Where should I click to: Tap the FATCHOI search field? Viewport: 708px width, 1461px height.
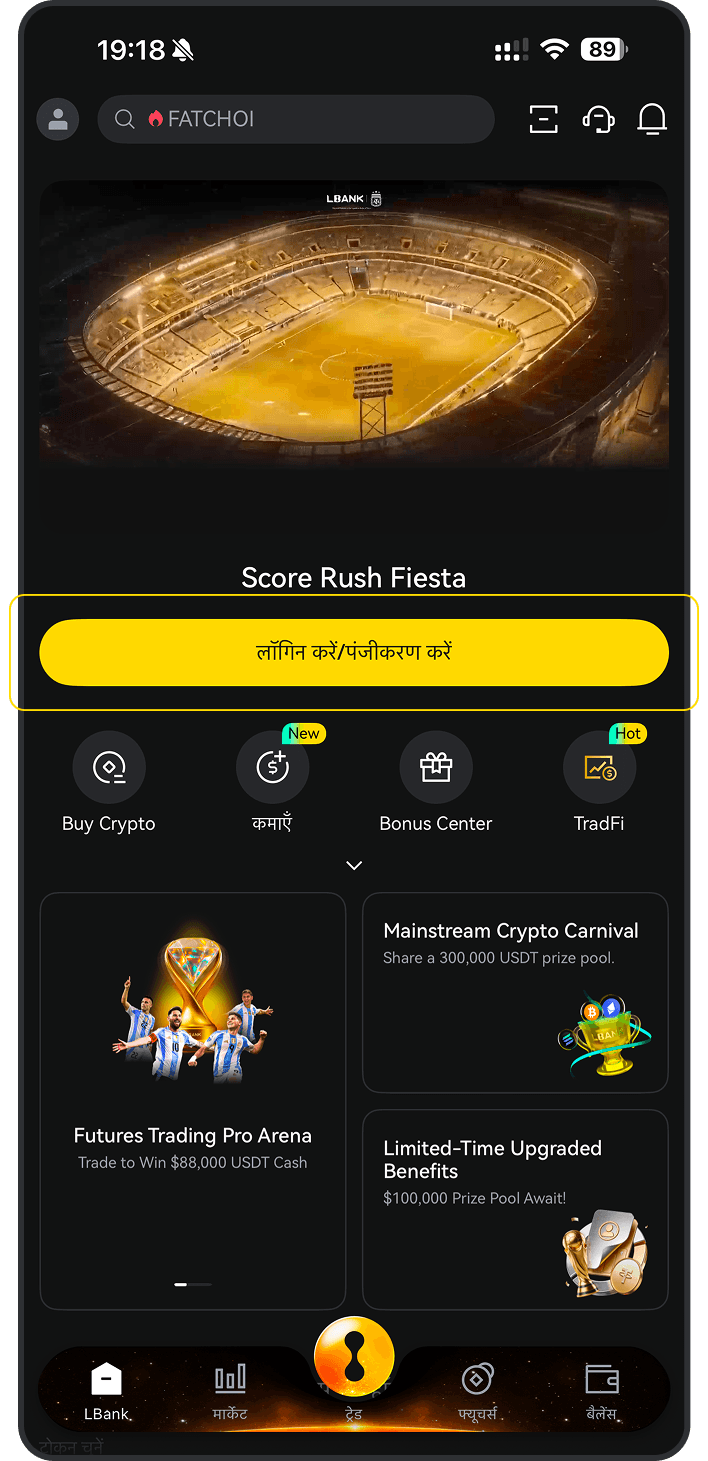(x=295, y=120)
